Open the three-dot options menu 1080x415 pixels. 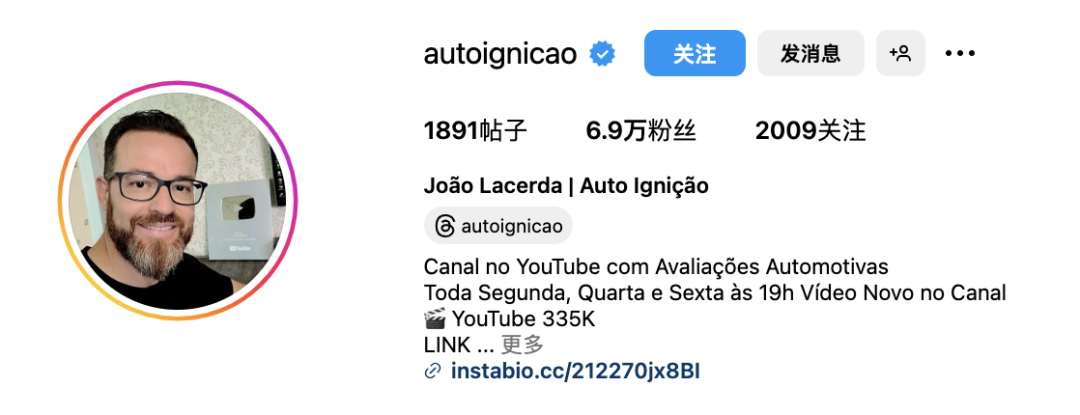960,53
